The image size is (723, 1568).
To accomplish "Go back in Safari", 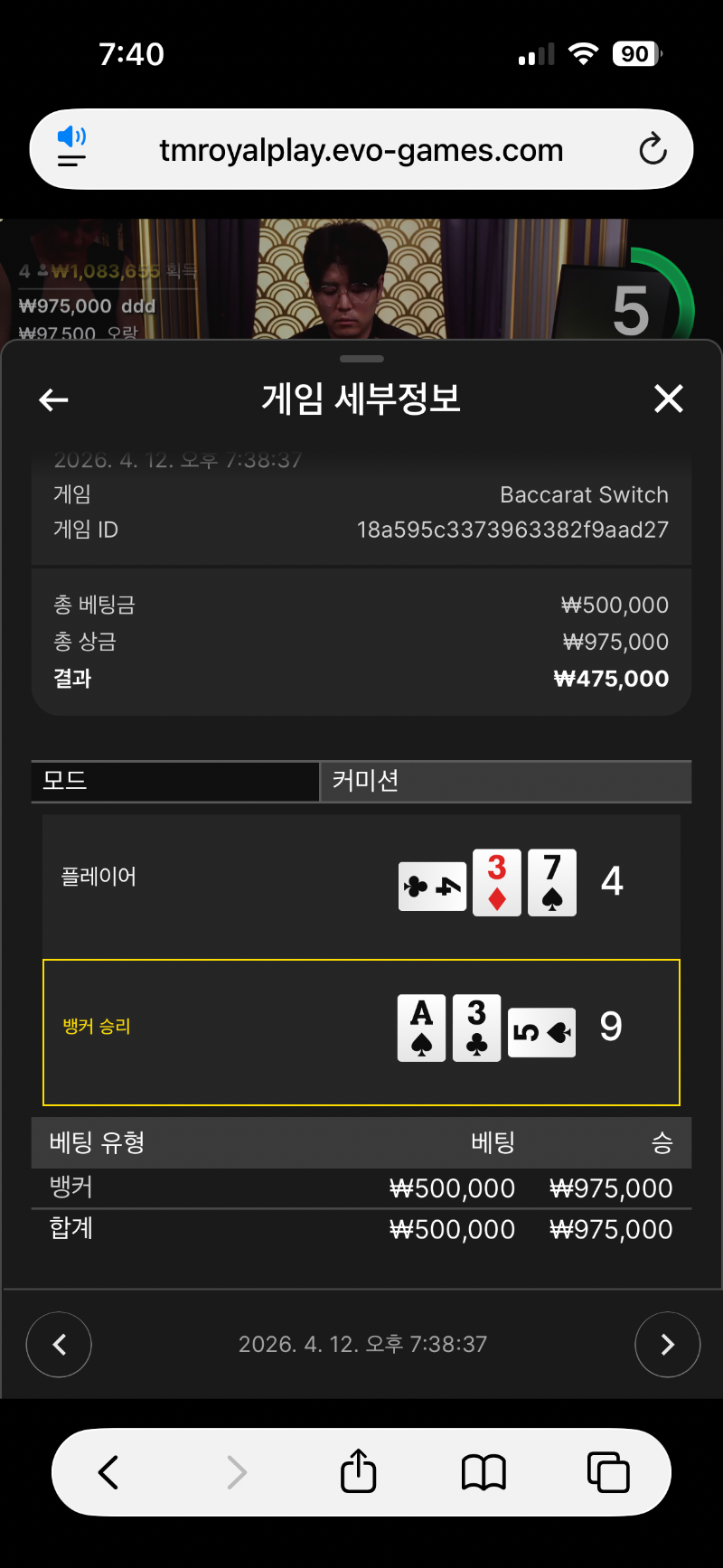I will click(108, 1472).
